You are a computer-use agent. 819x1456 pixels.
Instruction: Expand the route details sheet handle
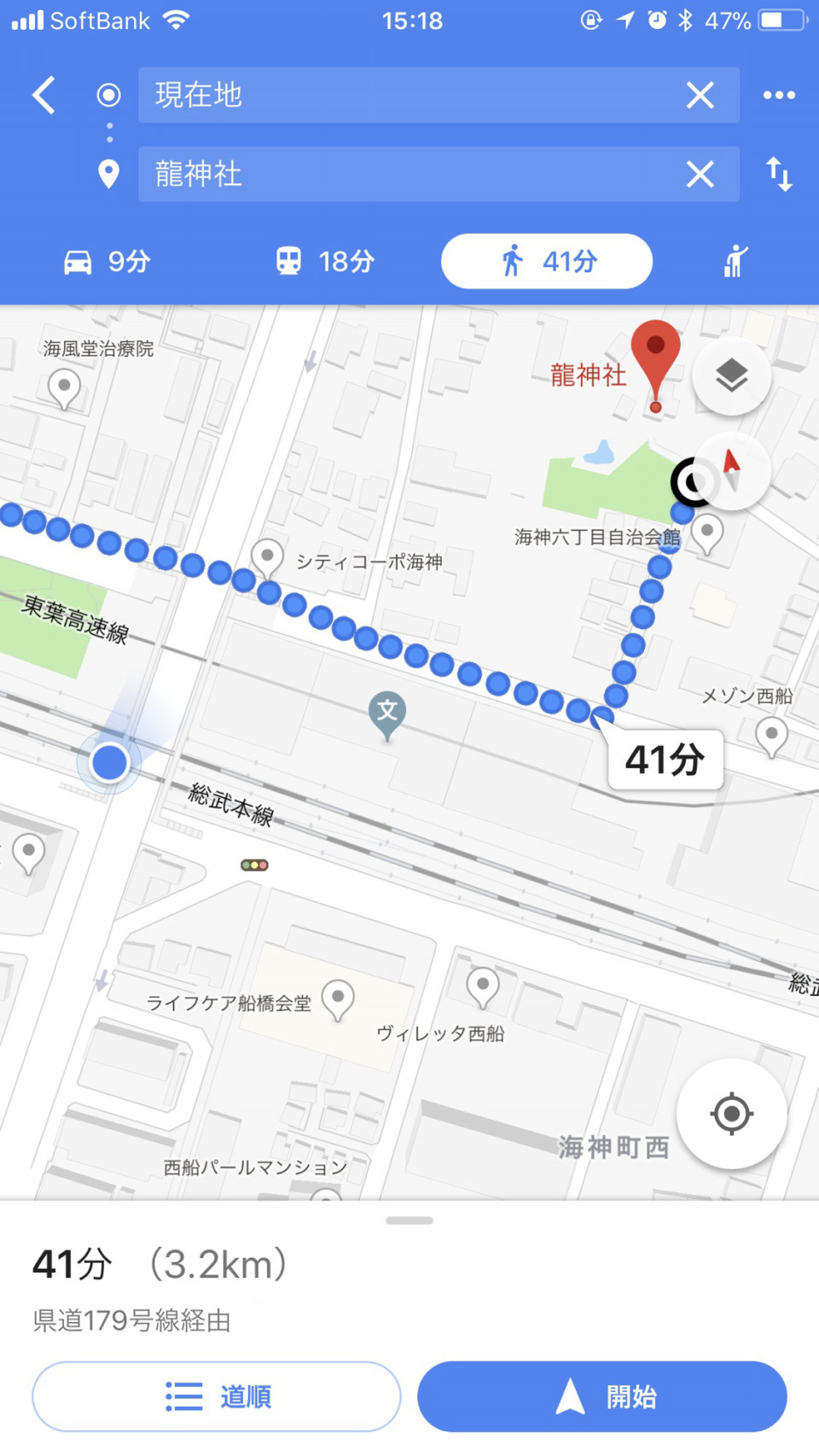(409, 1220)
